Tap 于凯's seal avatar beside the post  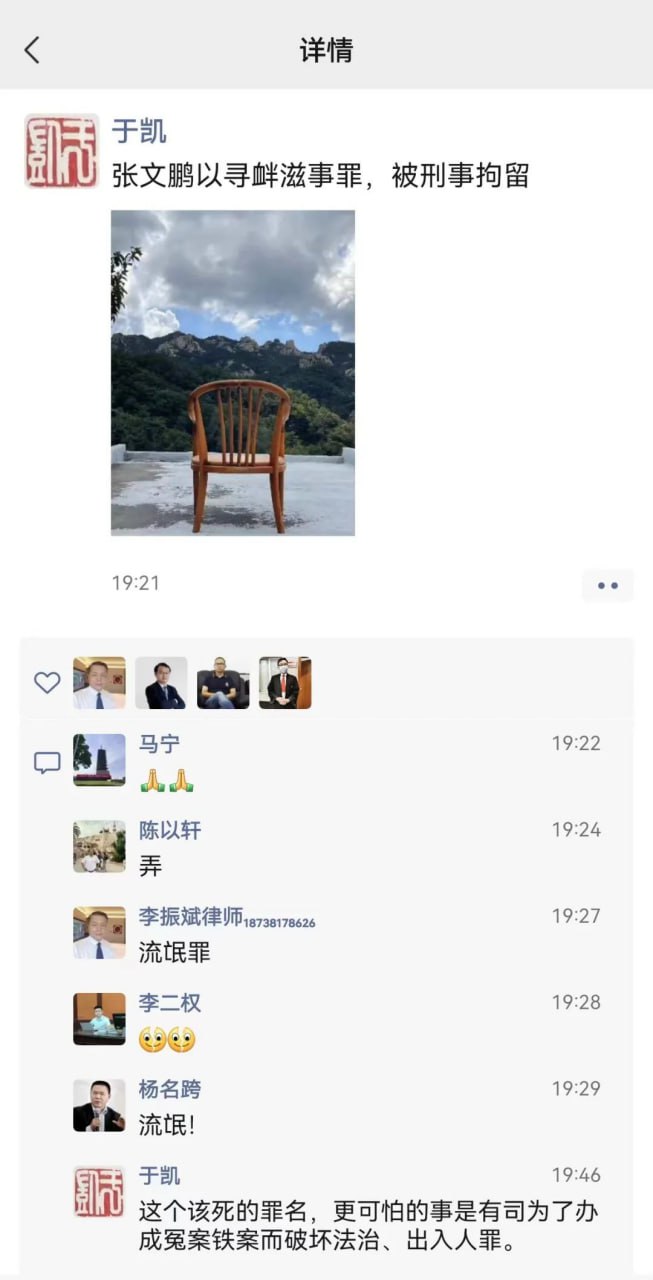62,151
